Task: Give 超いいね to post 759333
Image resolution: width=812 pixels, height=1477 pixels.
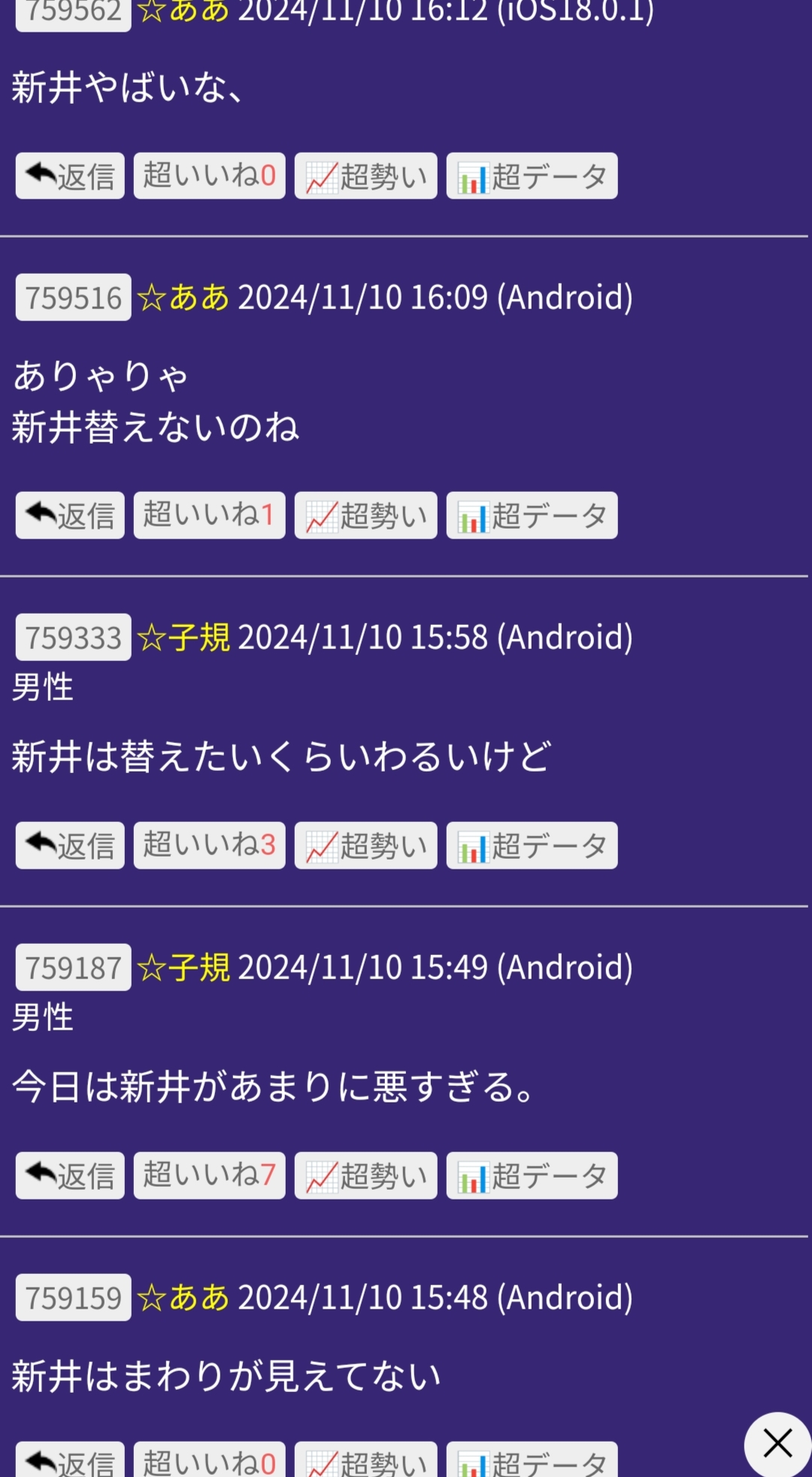Action: pyautogui.click(x=210, y=845)
